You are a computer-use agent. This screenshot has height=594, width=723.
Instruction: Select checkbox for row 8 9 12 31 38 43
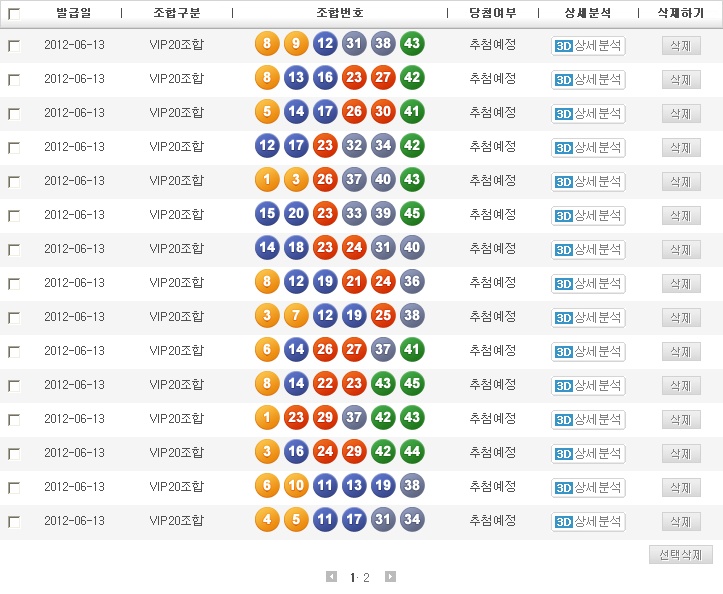tap(14, 46)
